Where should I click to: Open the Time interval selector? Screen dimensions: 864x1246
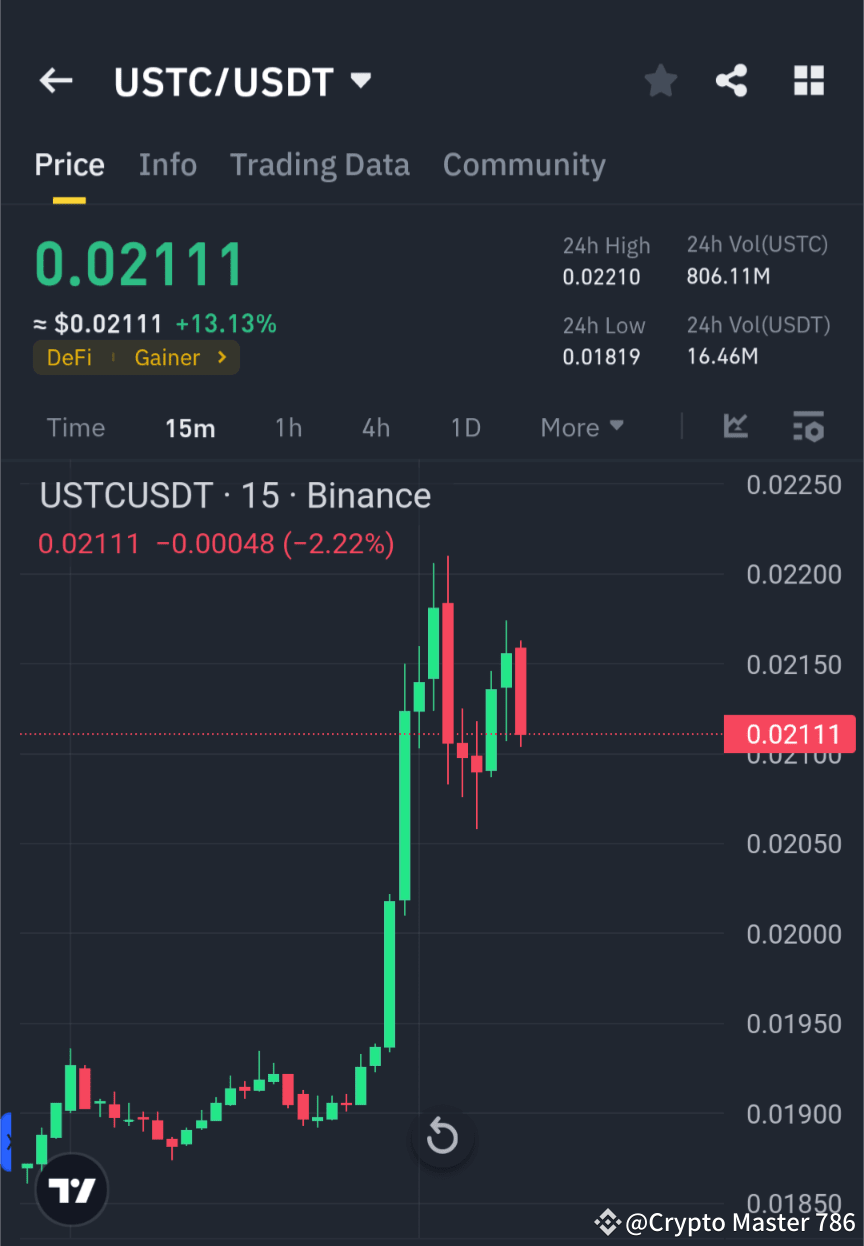[75, 427]
